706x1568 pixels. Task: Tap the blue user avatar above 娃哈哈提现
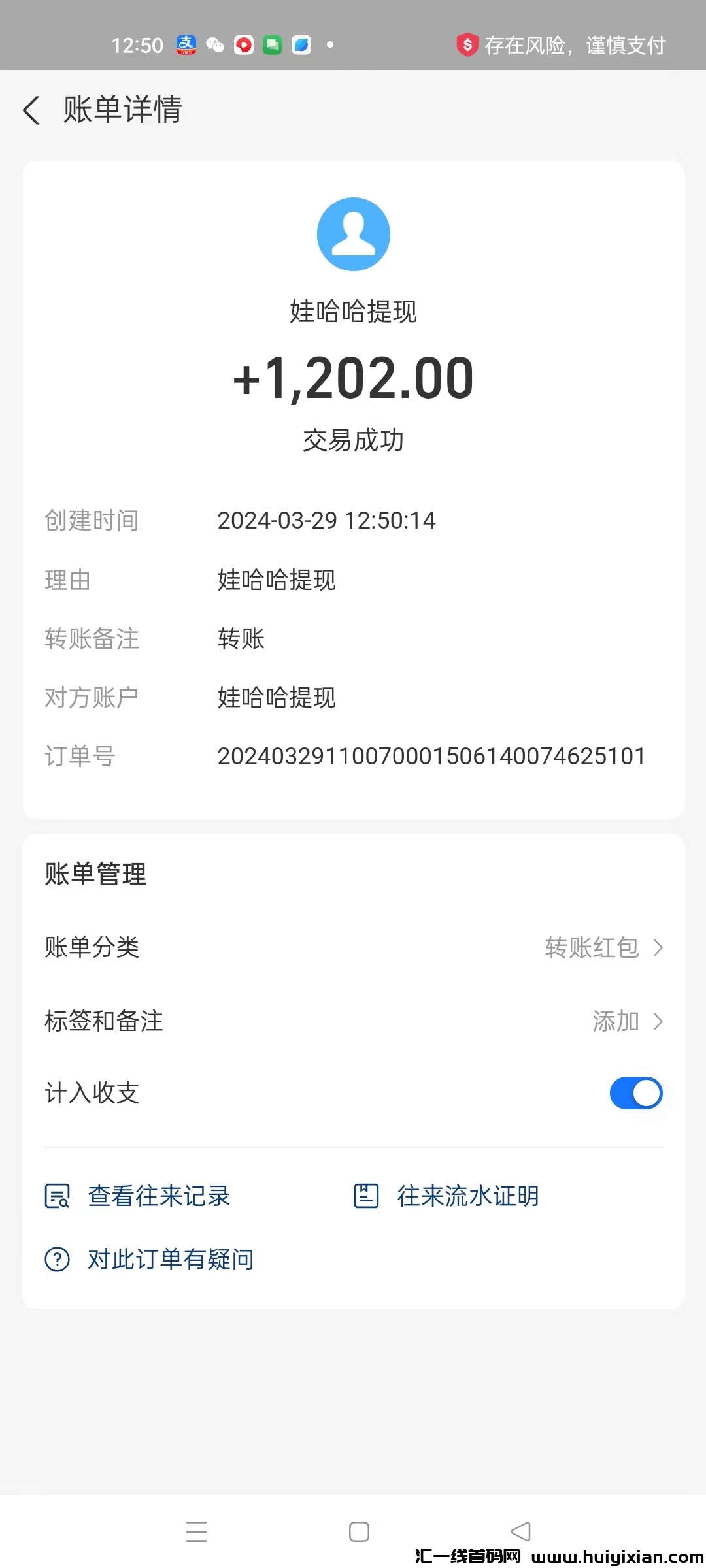point(353,233)
